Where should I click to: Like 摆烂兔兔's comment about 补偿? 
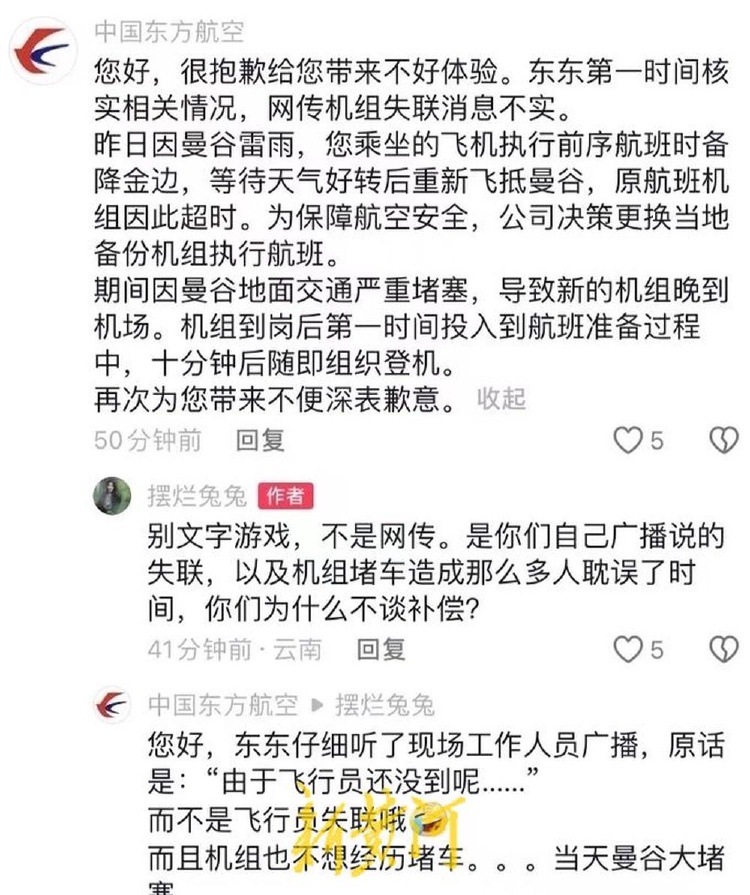point(628,649)
